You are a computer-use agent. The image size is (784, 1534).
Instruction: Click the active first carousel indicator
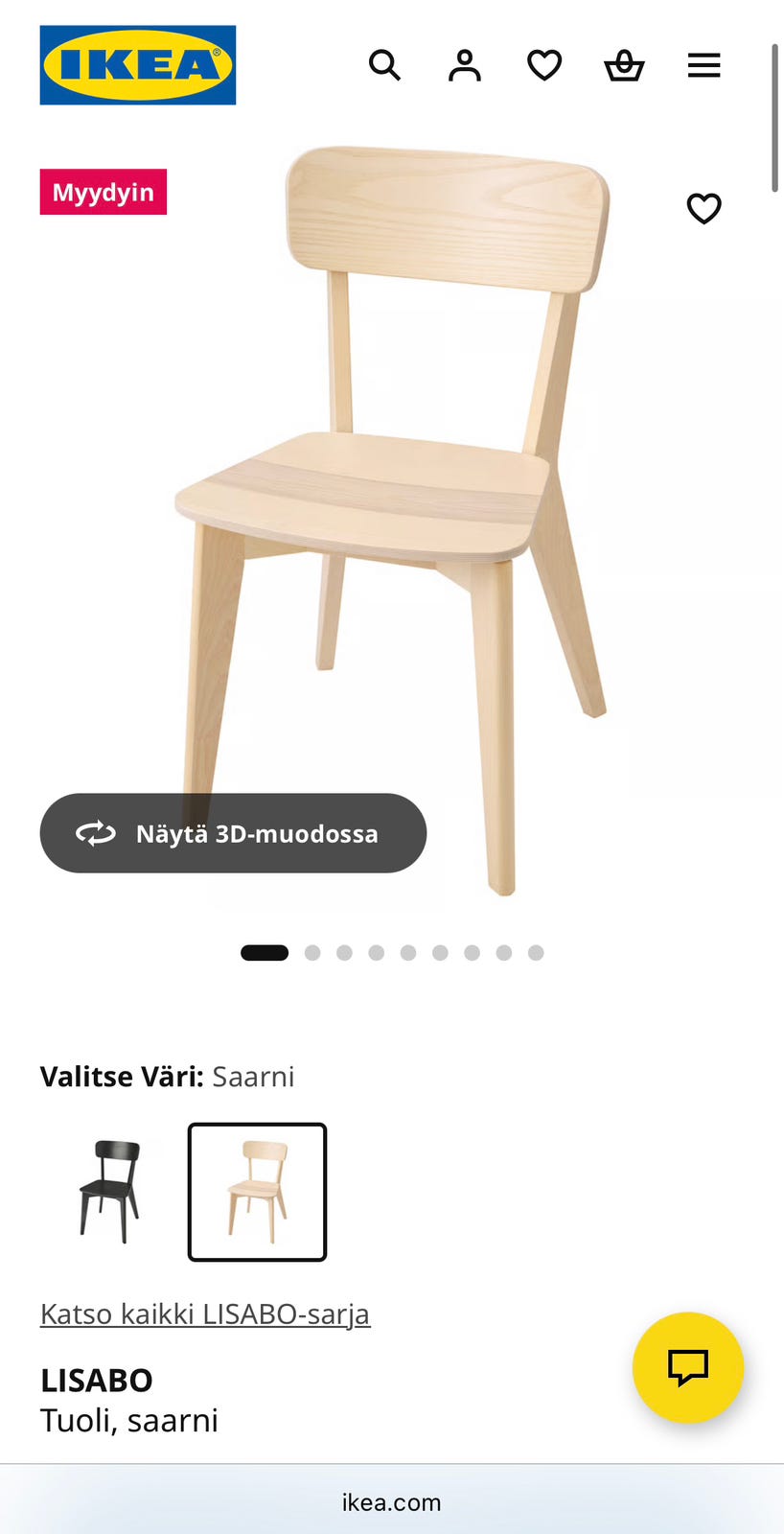tap(265, 953)
